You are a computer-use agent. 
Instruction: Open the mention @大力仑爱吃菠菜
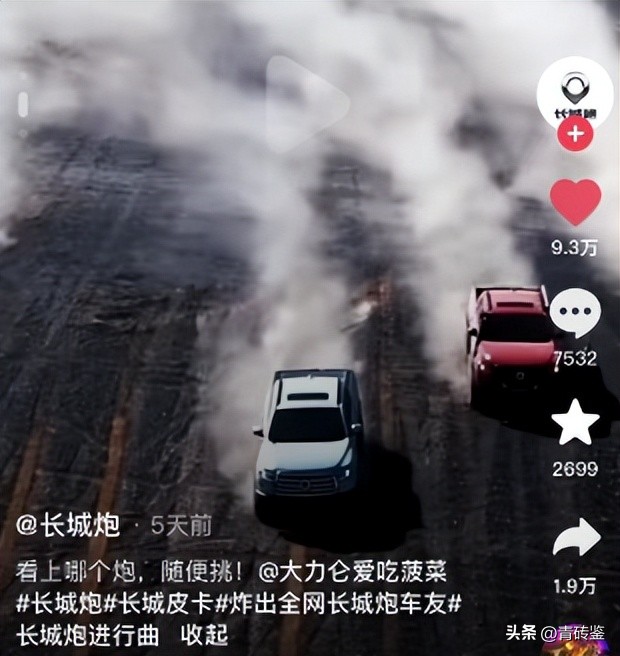click(351, 572)
